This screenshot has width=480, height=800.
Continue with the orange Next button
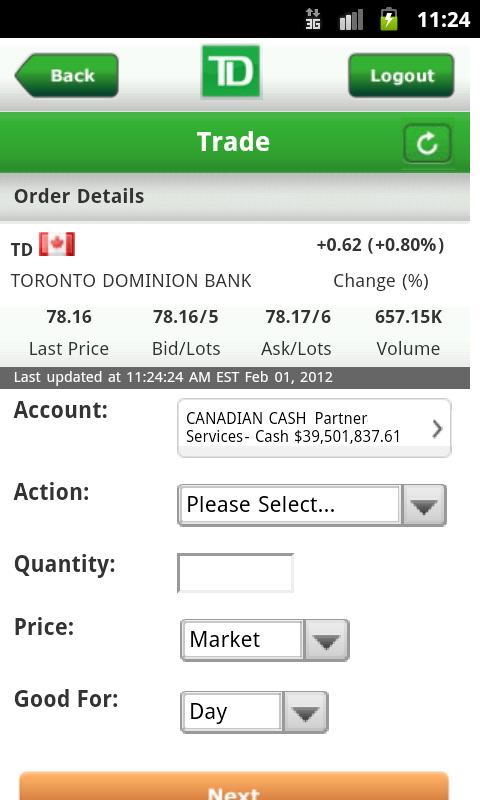(234, 786)
